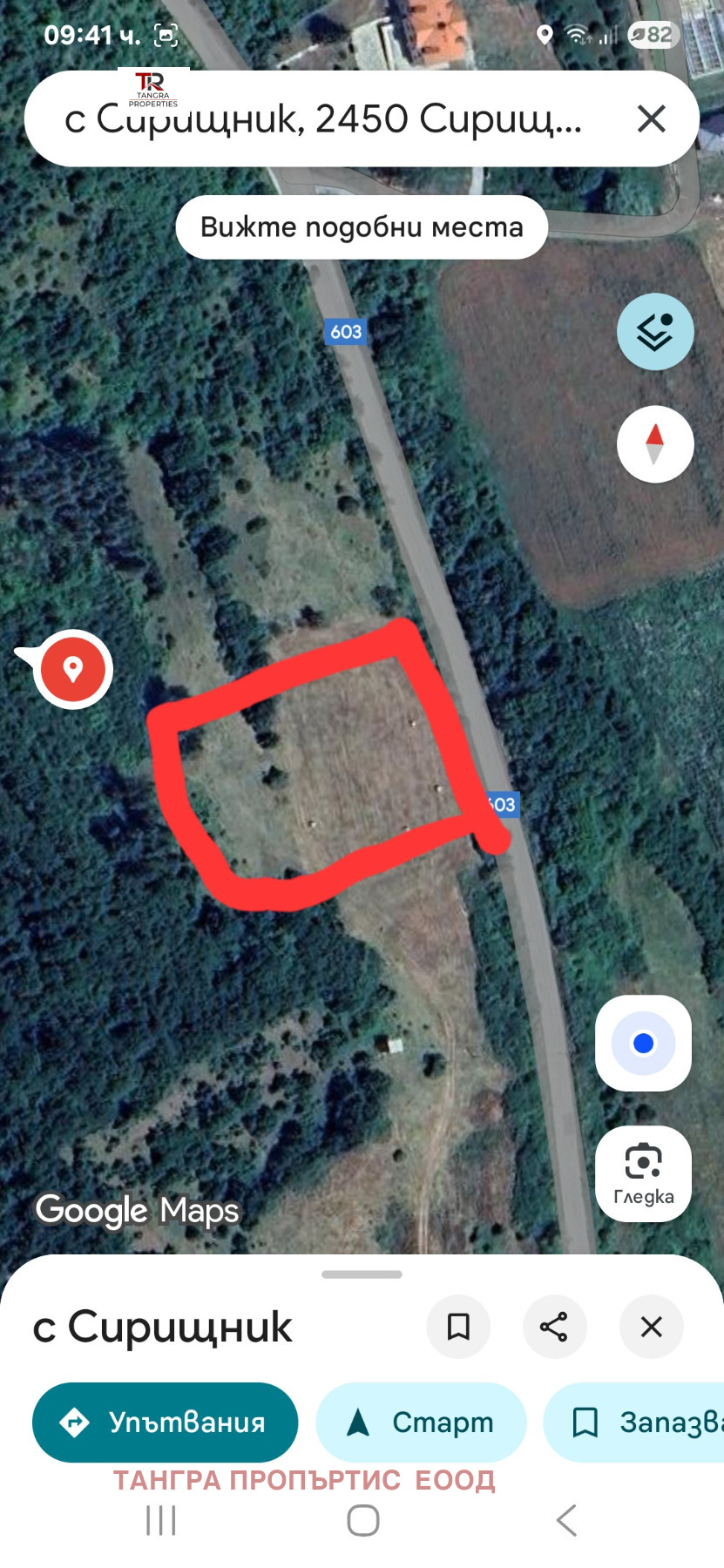Open the map layers selector

[655, 332]
